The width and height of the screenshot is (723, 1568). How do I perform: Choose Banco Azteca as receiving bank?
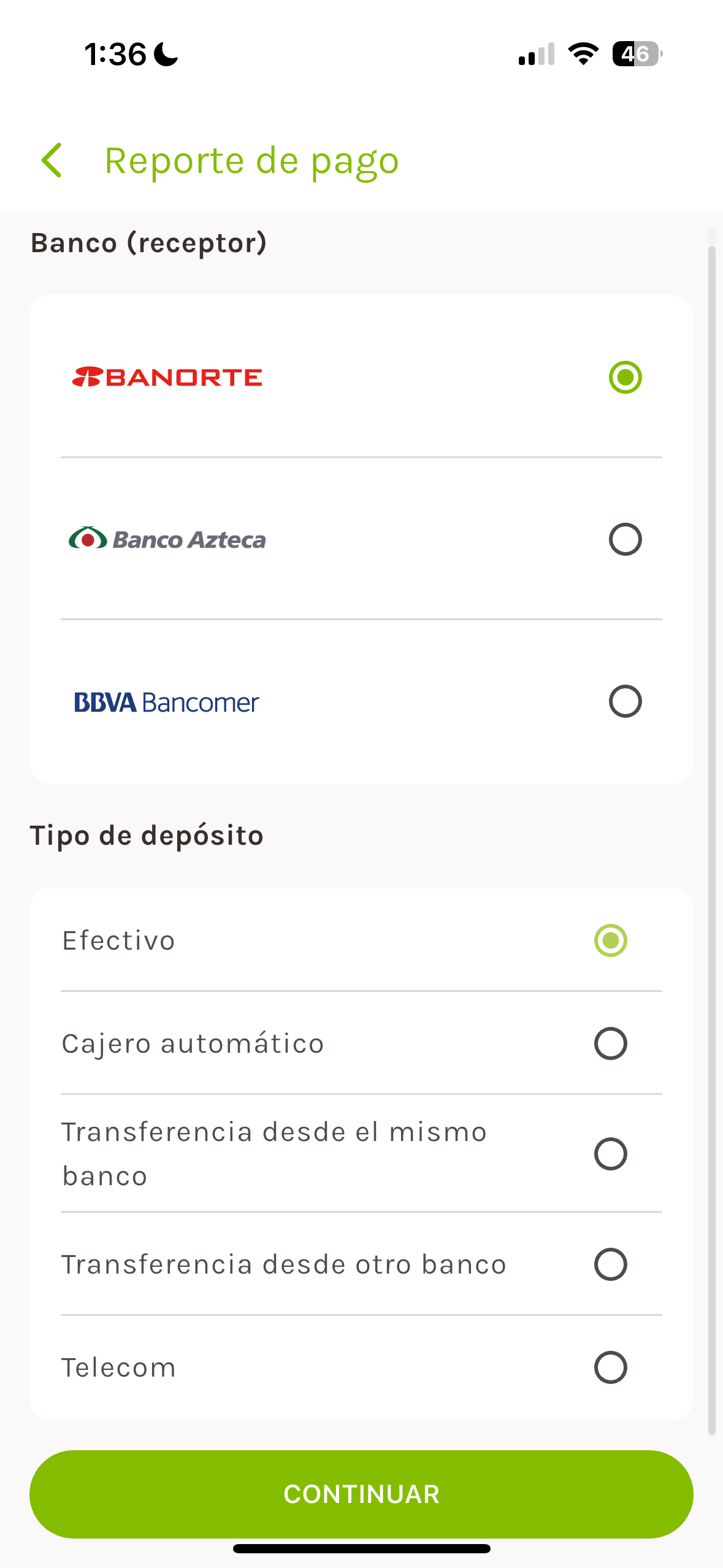pos(361,539)
